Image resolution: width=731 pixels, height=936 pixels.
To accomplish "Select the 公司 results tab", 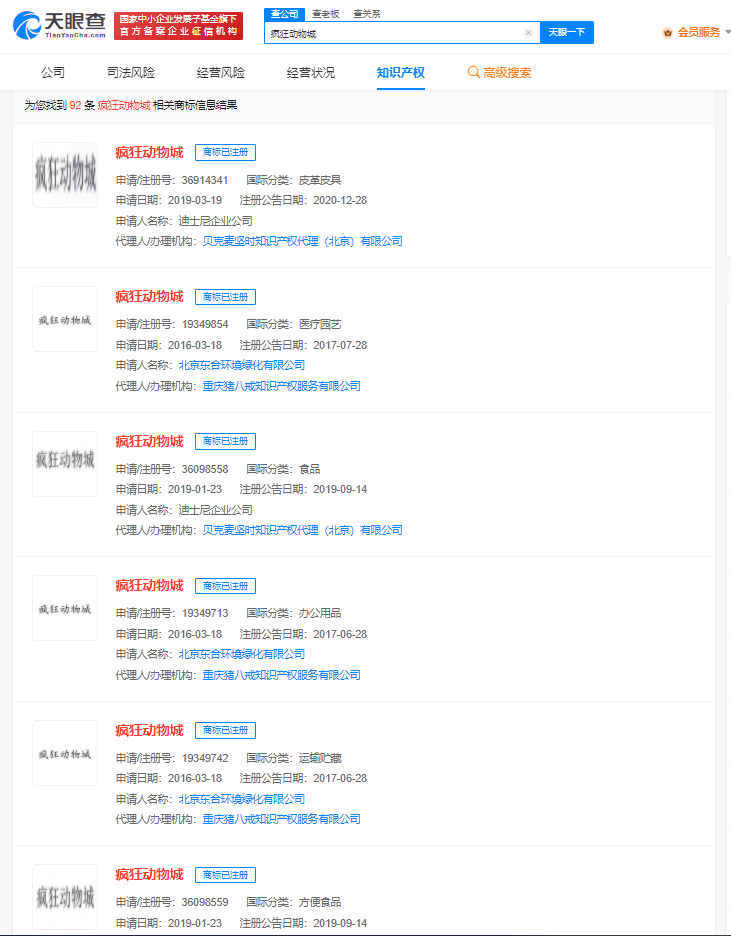I will [x=54, y=73].
